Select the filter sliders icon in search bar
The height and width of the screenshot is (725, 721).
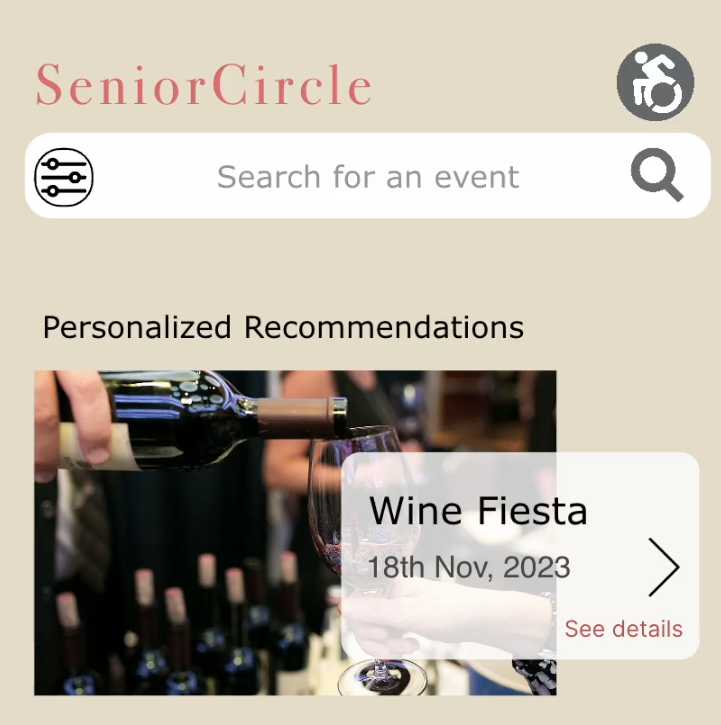[63, 176]
